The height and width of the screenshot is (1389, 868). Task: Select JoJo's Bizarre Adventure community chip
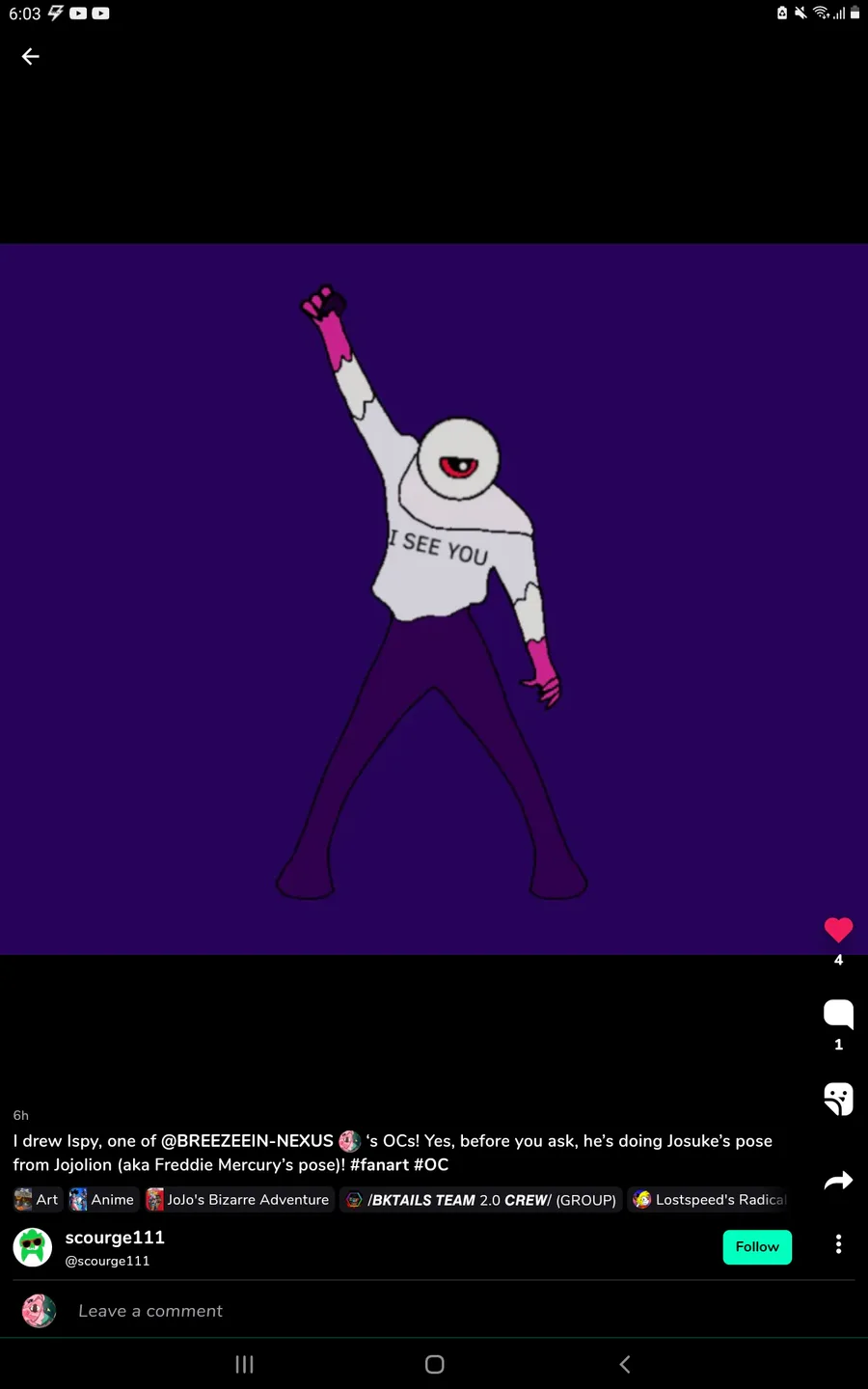(238, 1200)
